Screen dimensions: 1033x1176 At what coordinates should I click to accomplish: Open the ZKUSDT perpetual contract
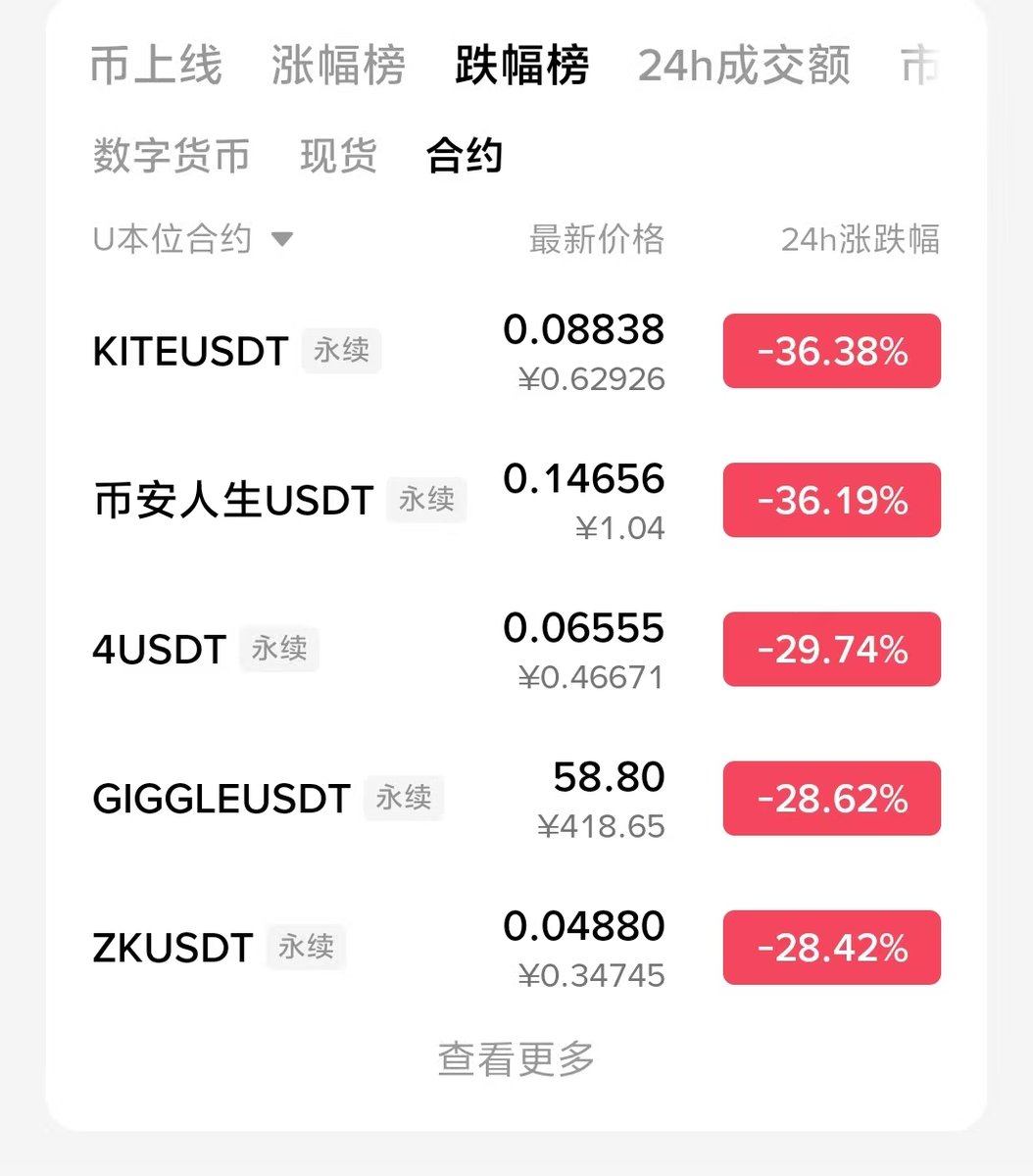coord(516,948)
